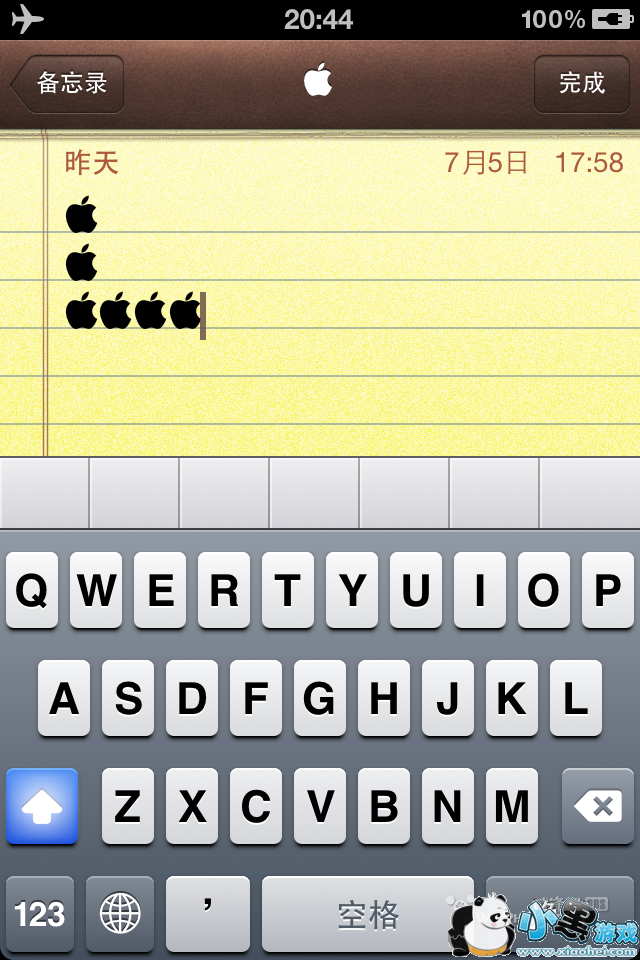The width and height of the screenshot is (640, 960).
Task: Go back to the 备忘录 list
Action: tap(68, 84)
